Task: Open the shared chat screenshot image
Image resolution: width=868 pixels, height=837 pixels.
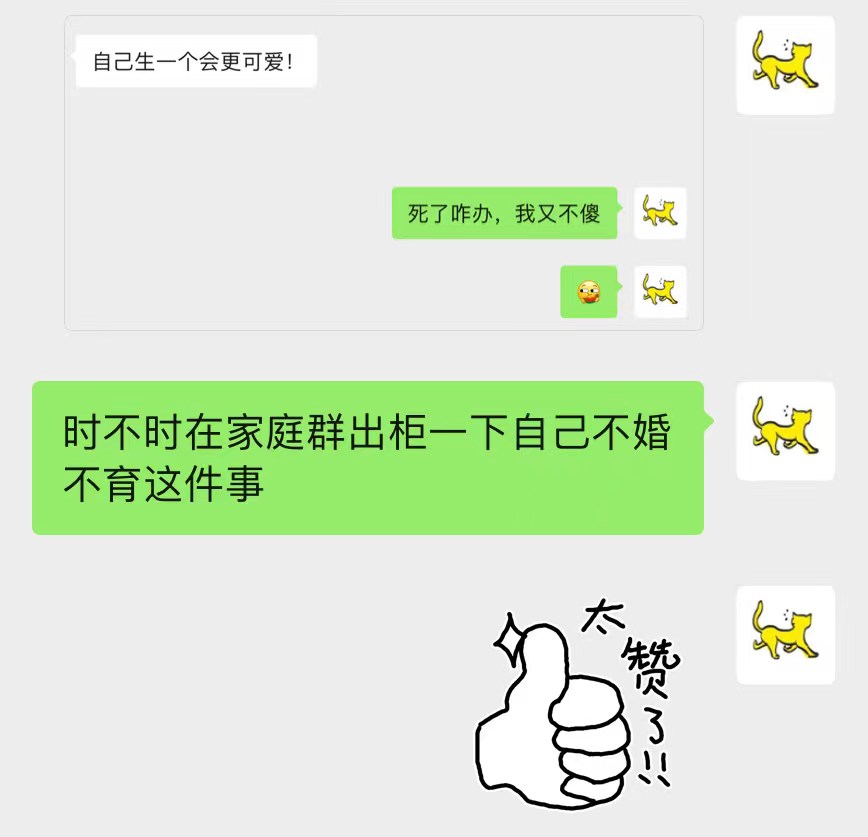Action: click(384, 172)
